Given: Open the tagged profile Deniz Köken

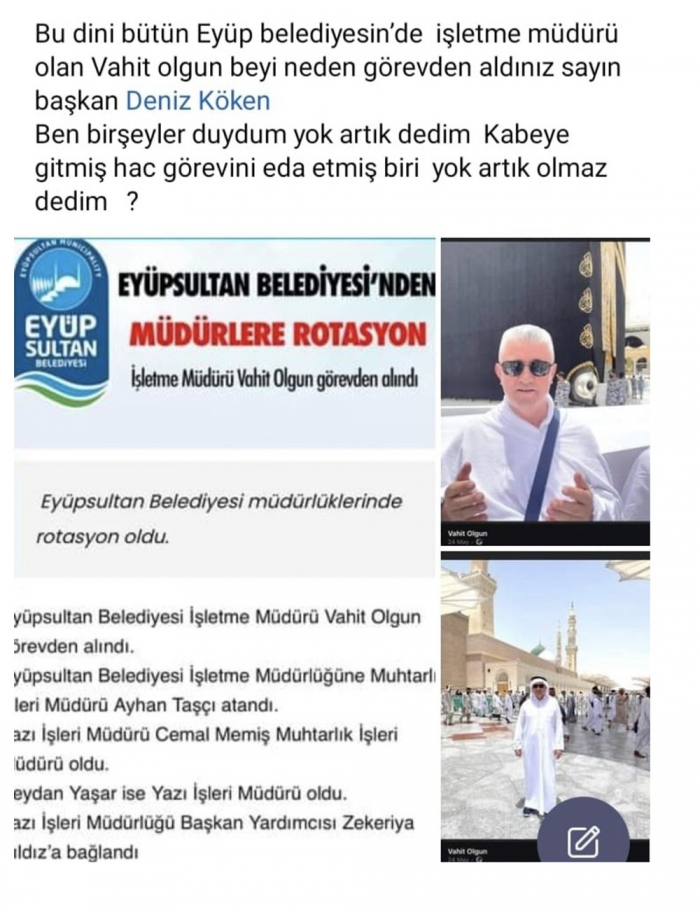Looking at the screenshot, I should [x=198, y=101].
